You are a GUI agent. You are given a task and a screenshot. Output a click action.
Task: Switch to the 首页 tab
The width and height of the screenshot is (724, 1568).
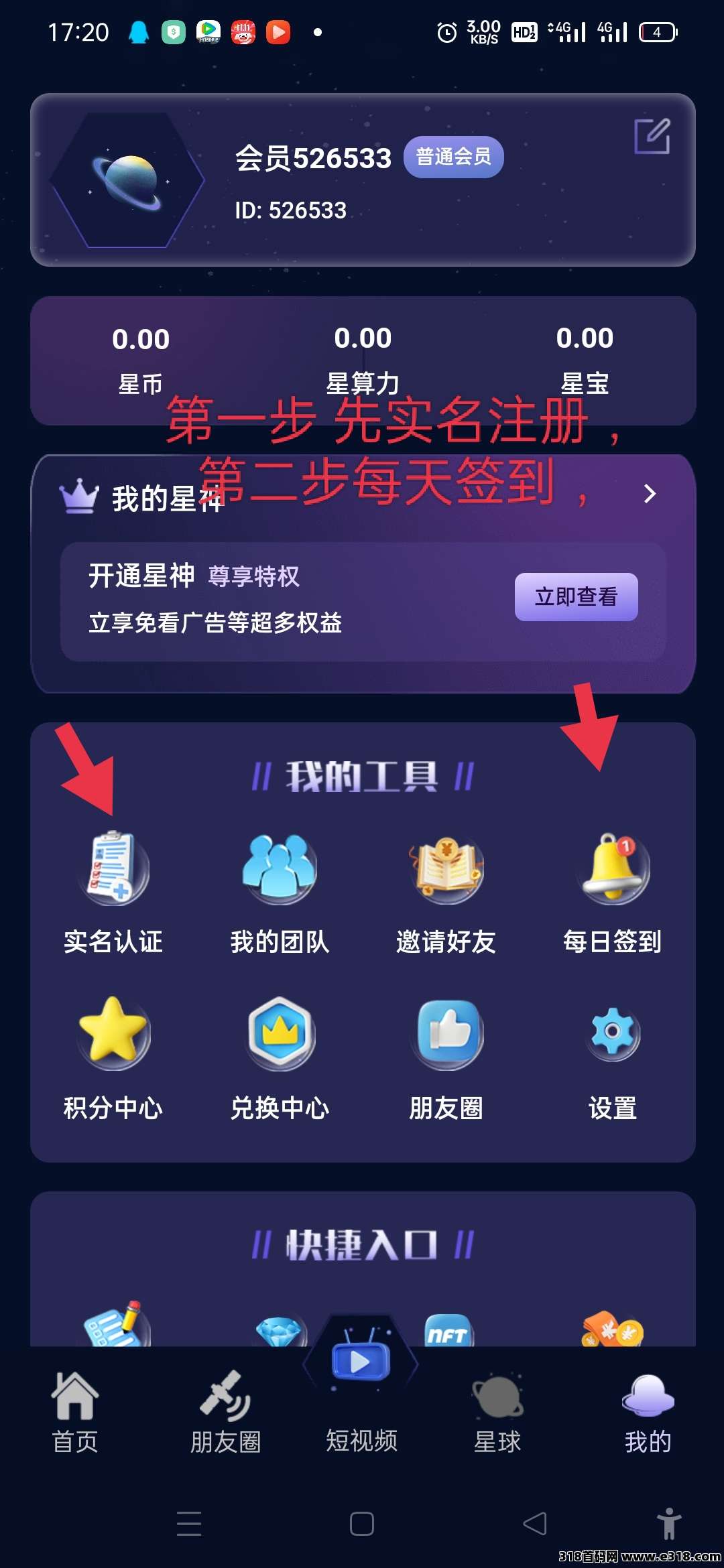tap(75, 1411)
